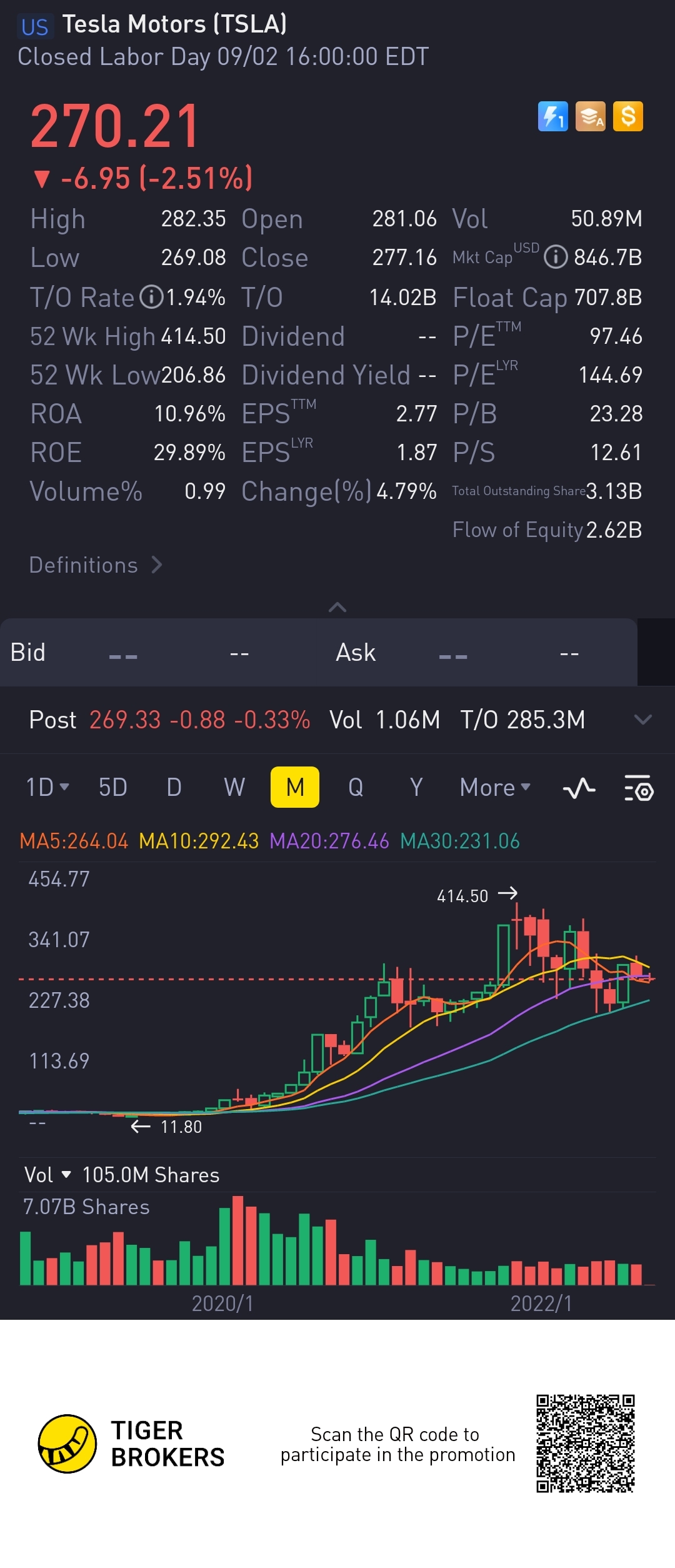The width and height of the screenshot is (675, 1568).
Task: Open the More timeframes dropdown
Action: [x=495, y=787]
